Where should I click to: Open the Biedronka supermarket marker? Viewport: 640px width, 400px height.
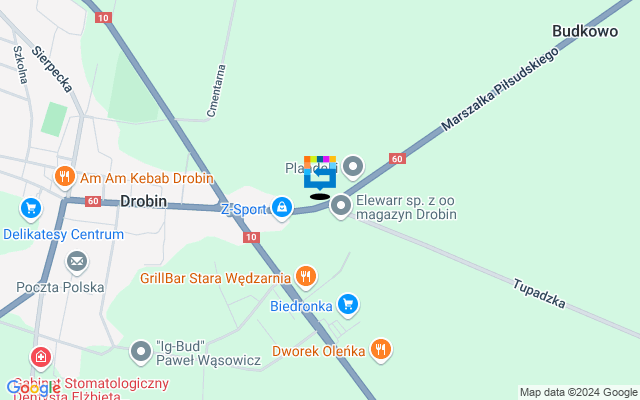point(347,303)
